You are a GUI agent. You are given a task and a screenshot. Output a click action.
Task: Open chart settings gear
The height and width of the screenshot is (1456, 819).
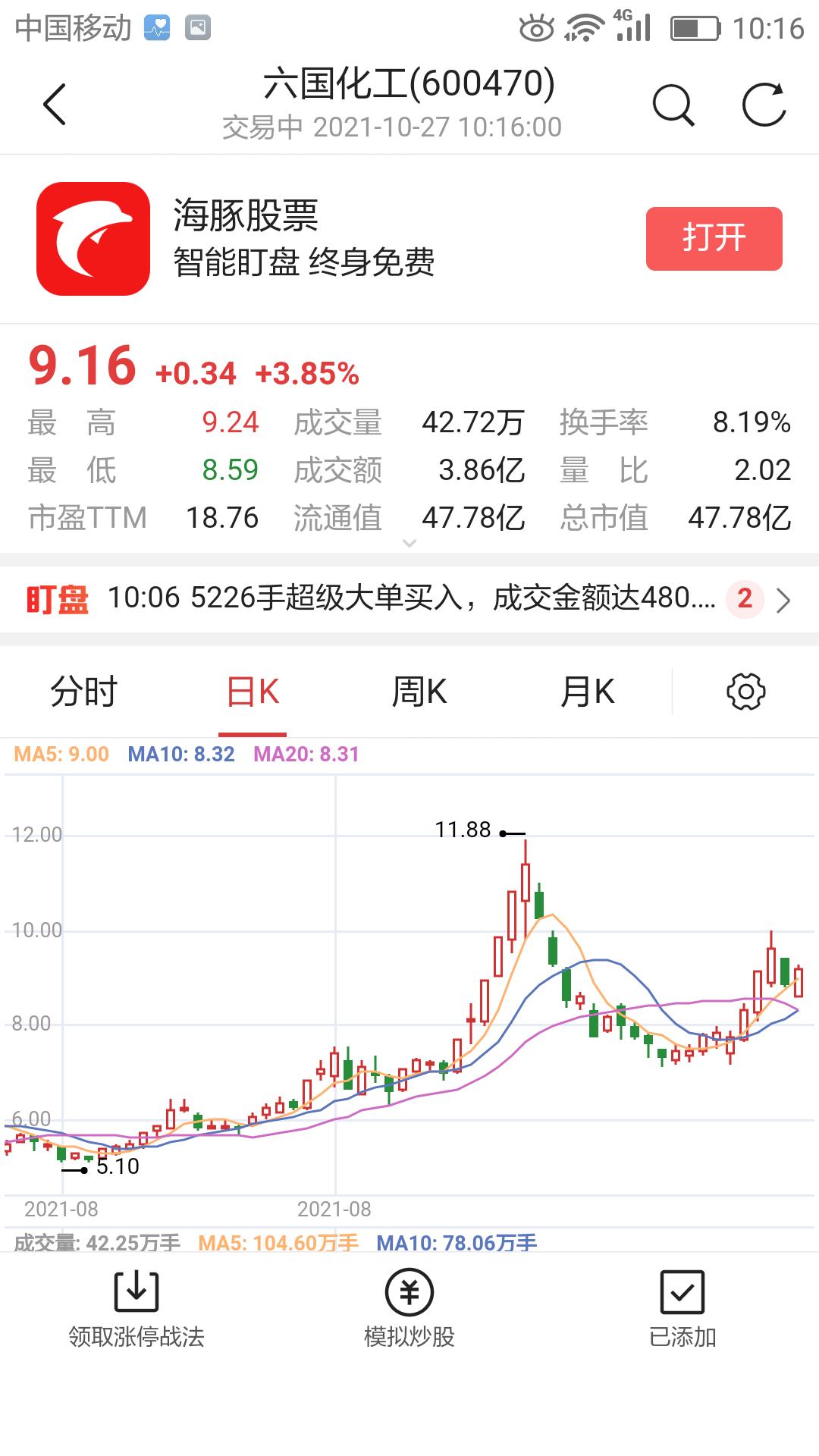click(746, 692)
